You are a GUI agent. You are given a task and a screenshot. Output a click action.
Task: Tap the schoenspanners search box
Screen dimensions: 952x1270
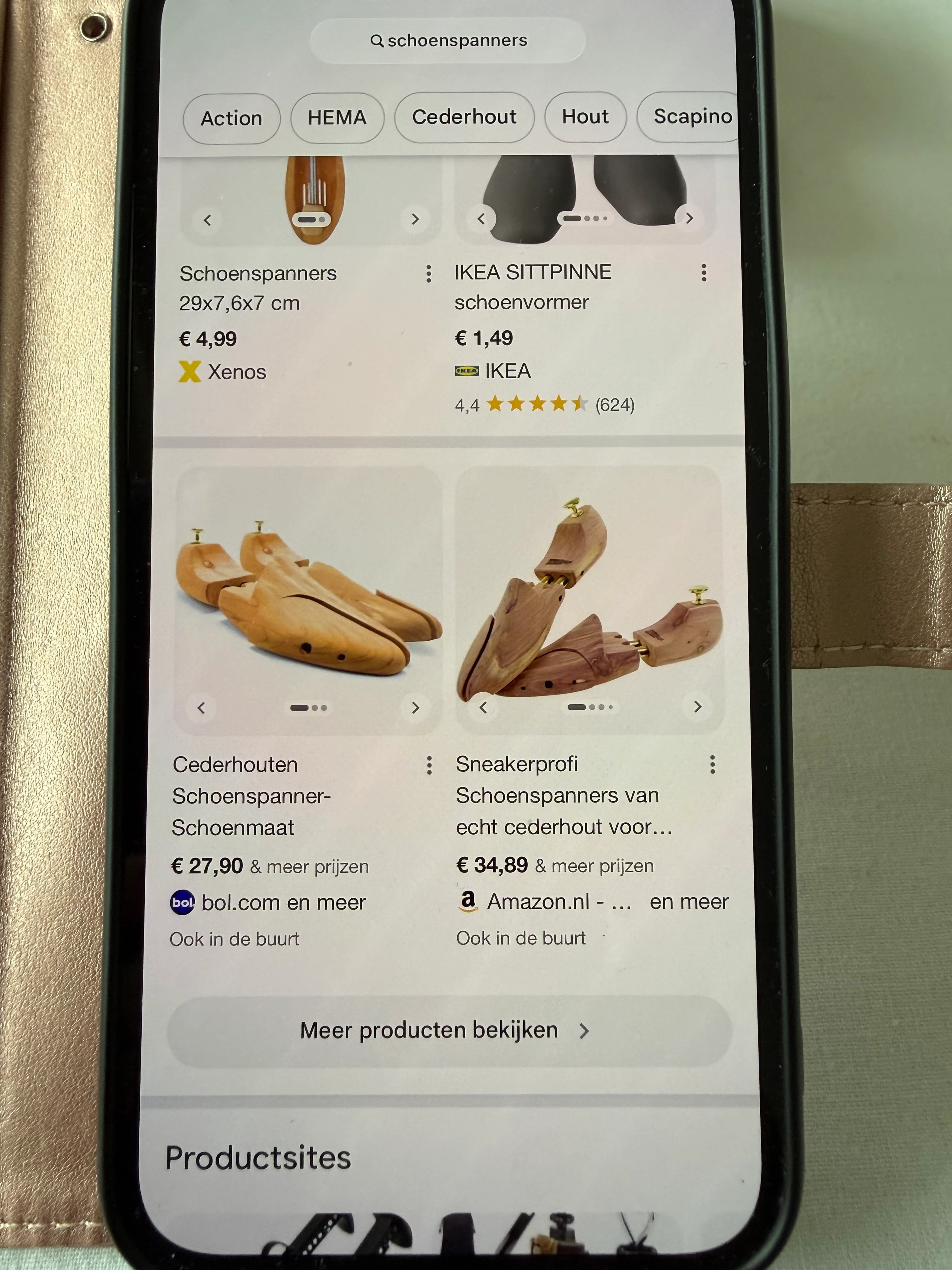click(x=448, y=41)
